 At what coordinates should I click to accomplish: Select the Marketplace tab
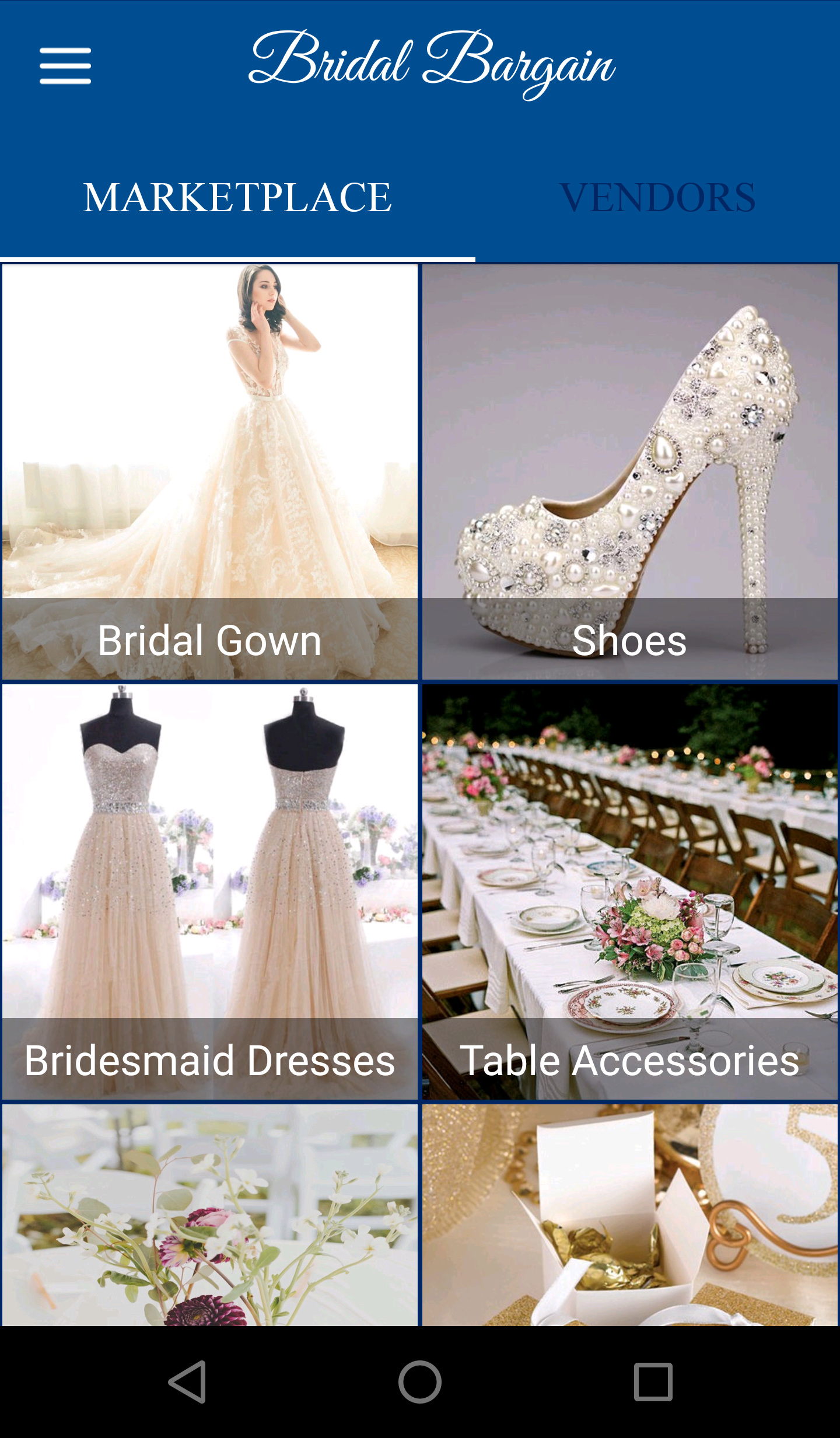point(237,198)
